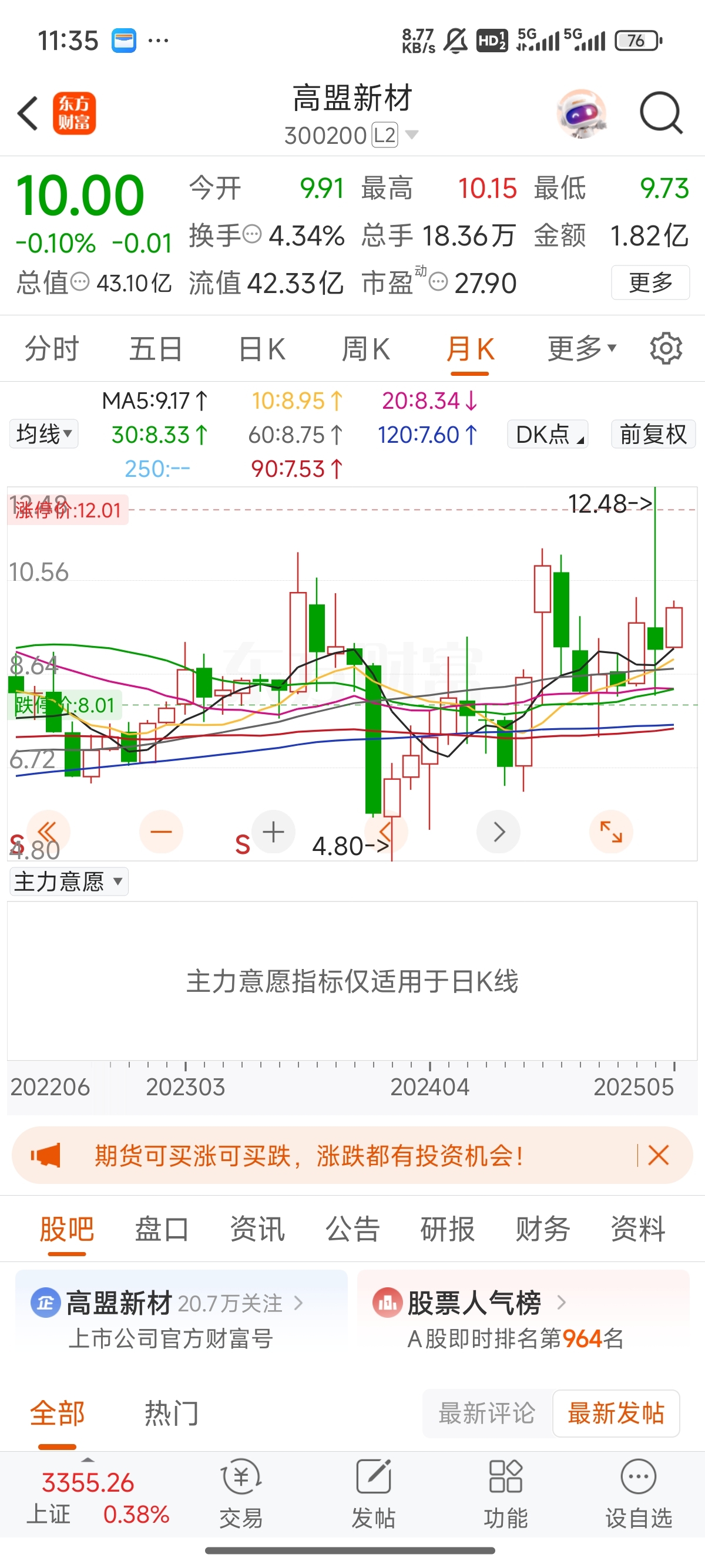Screen dimensions: 705x1568
Task: Expand chart to fullscreen
Action: (610, 832)
